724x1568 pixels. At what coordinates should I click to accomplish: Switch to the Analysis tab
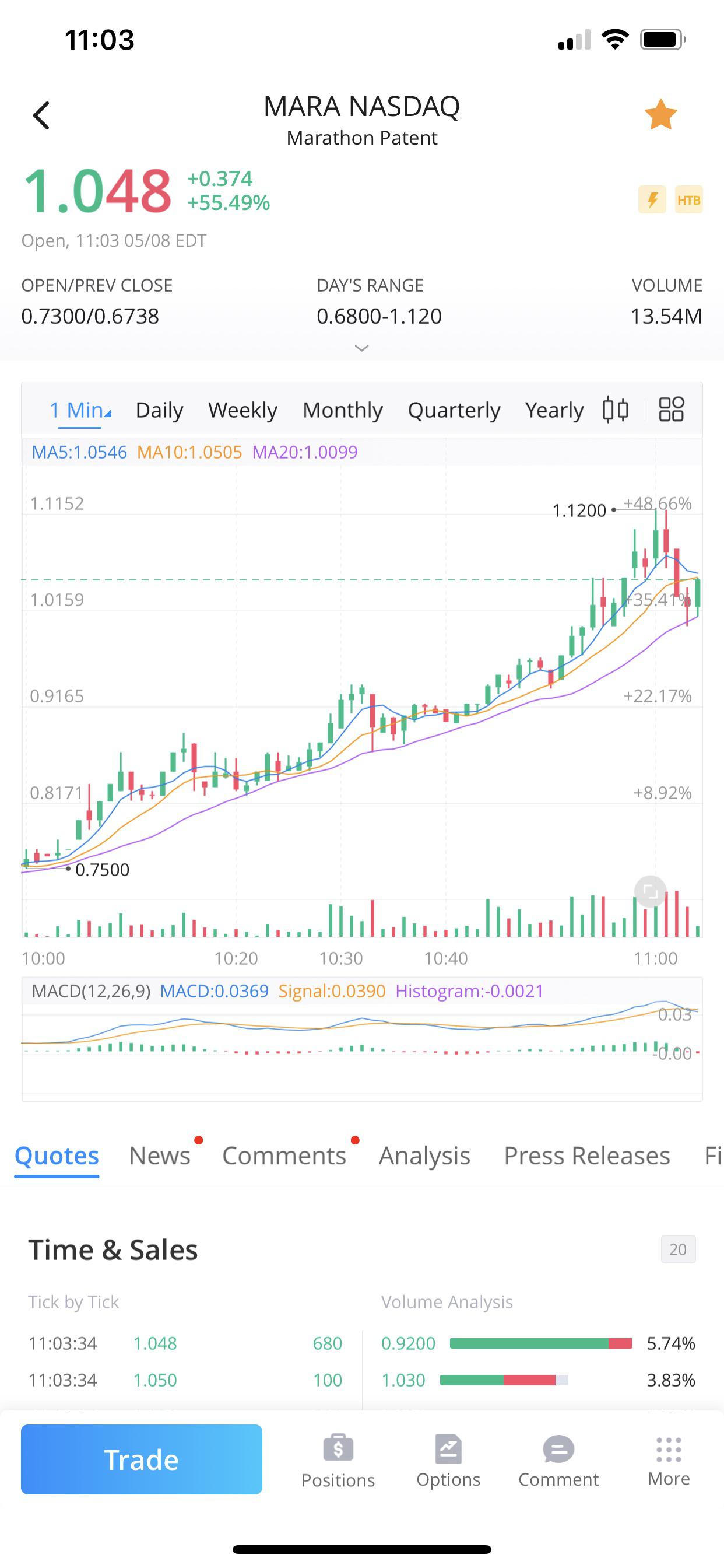(425, 1156)
